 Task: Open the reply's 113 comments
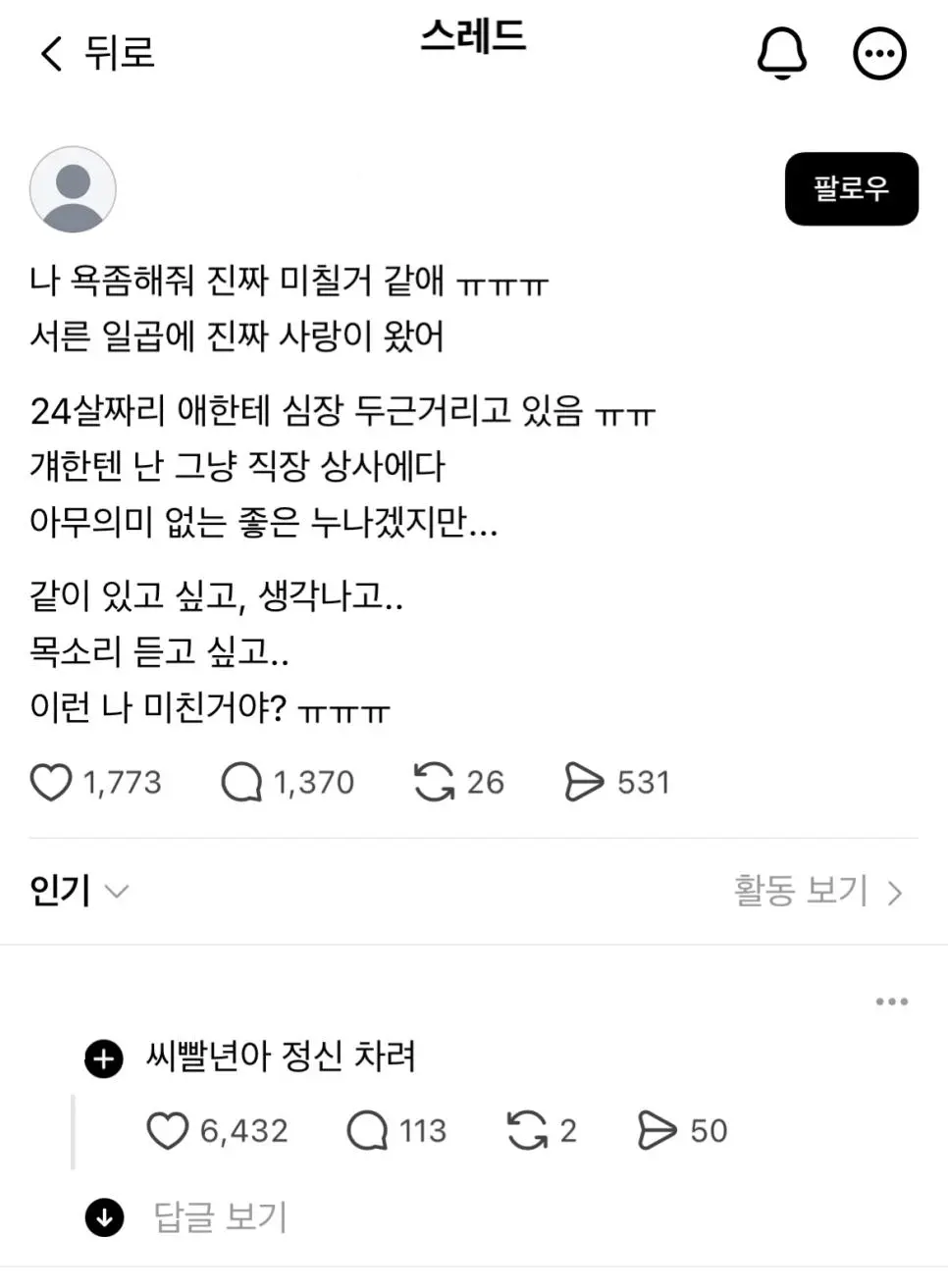pos(367,1131)
